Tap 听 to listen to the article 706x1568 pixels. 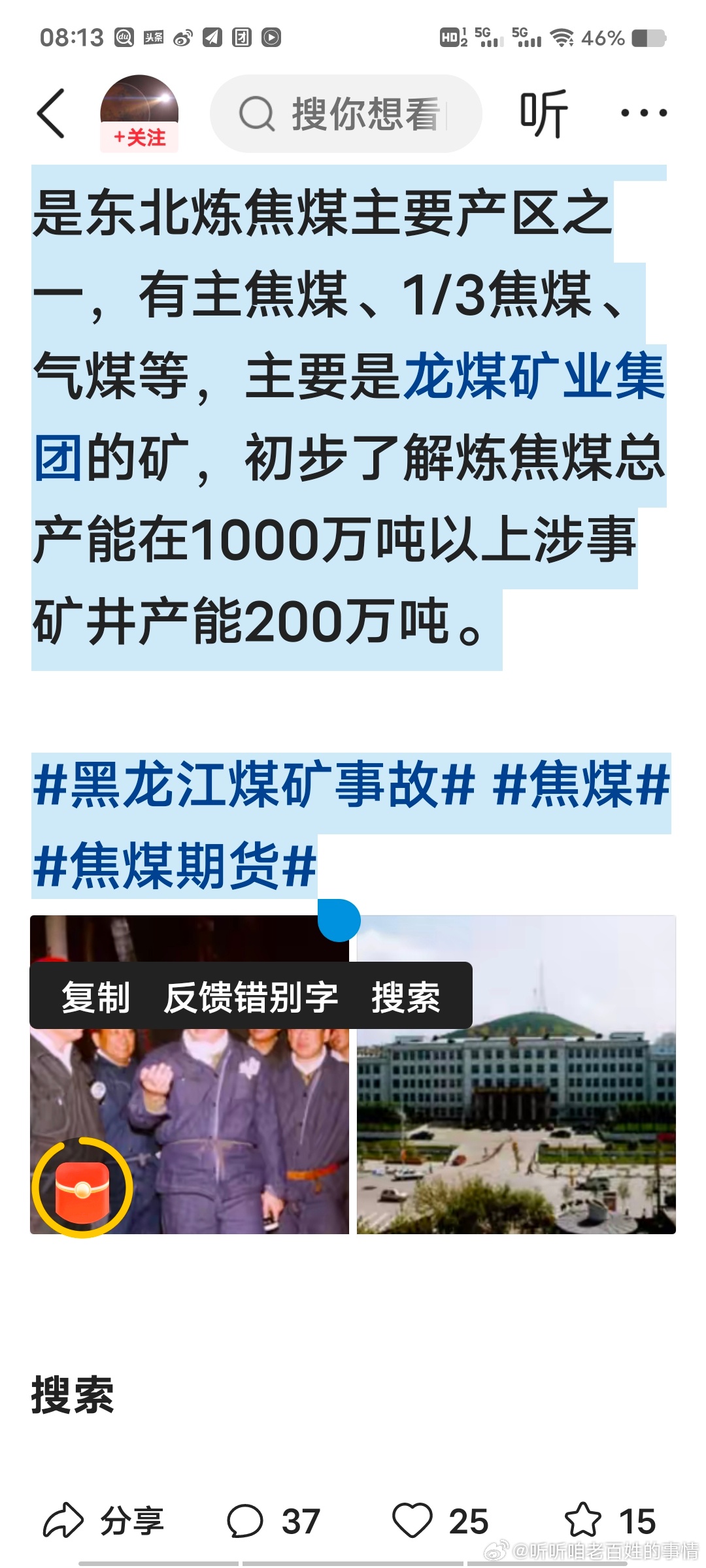pyautogui.click(x=543, y=114)
